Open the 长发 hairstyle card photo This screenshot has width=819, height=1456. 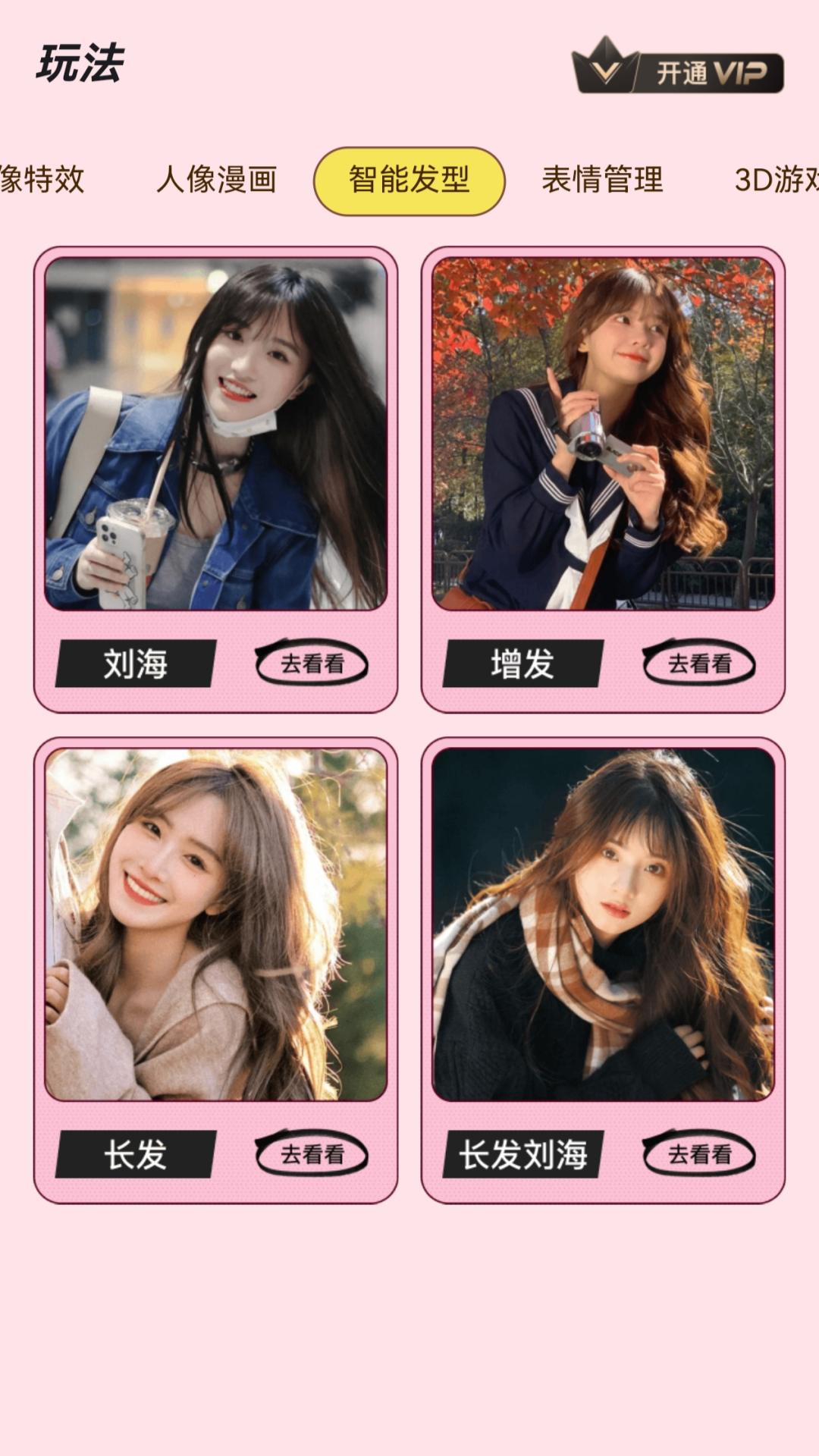(x=216, y=924)
